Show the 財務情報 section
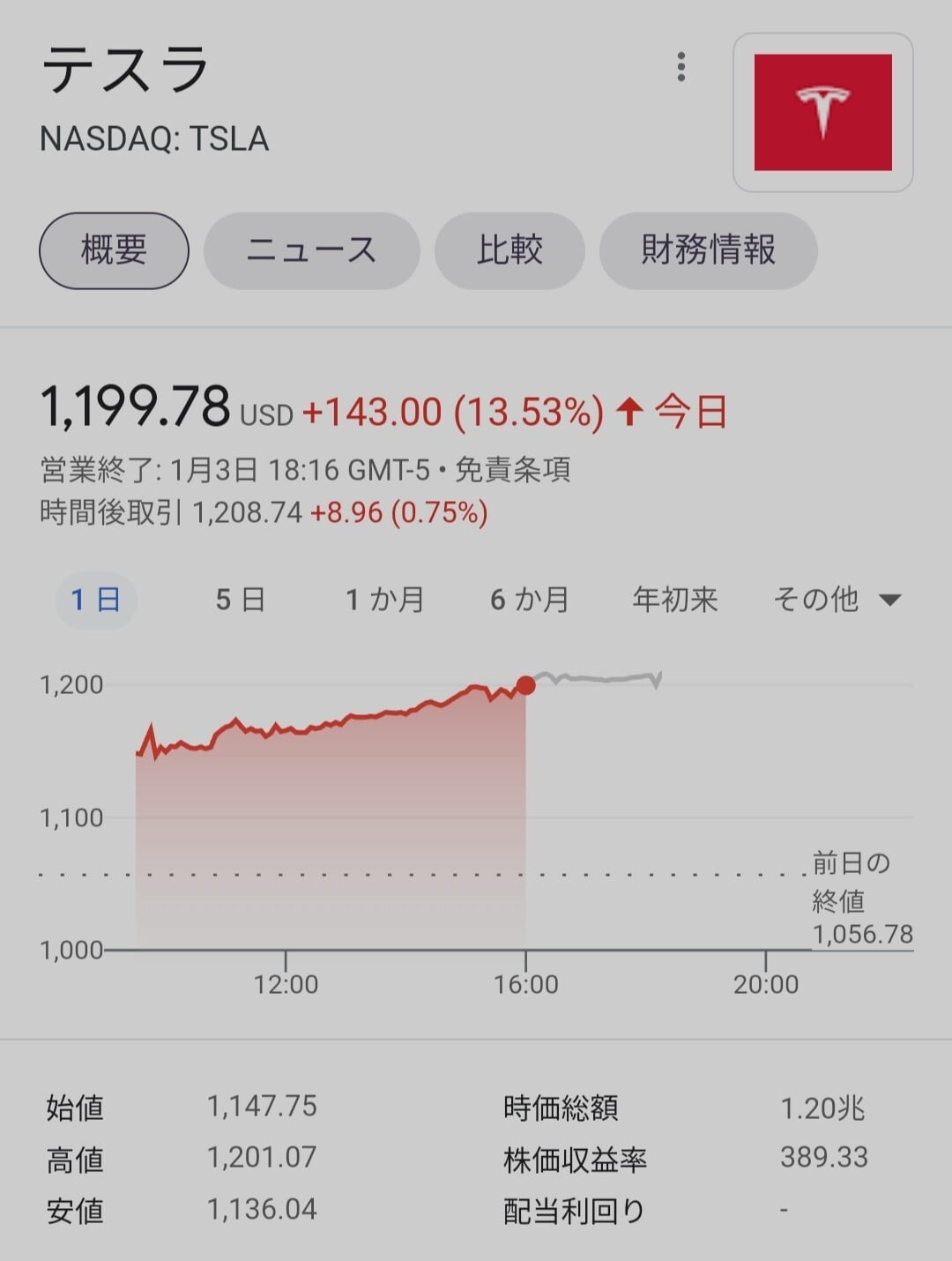The width and height of the screenshot is (952, 1261). click(x=708, y=250)
